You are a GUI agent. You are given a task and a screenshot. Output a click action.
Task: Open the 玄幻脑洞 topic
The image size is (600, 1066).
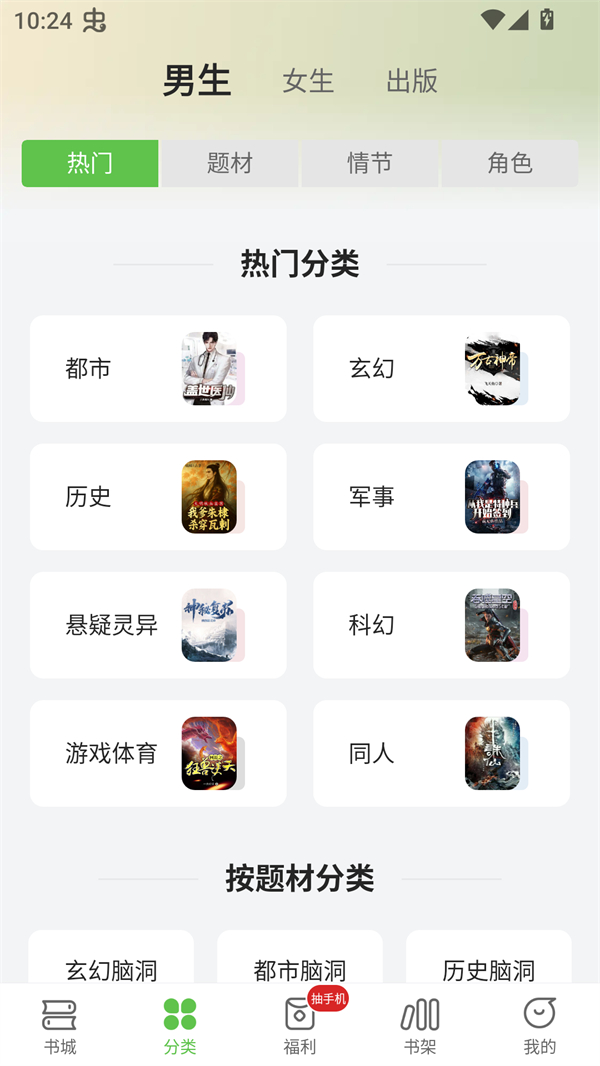pos(111,962)
